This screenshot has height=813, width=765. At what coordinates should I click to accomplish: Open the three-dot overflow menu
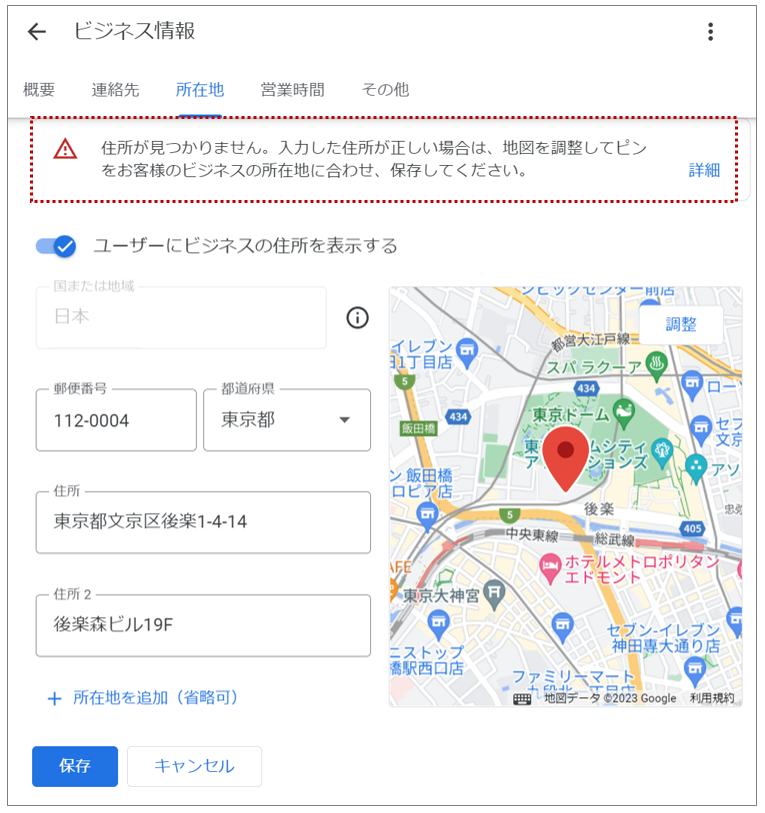tap(711, 32)
